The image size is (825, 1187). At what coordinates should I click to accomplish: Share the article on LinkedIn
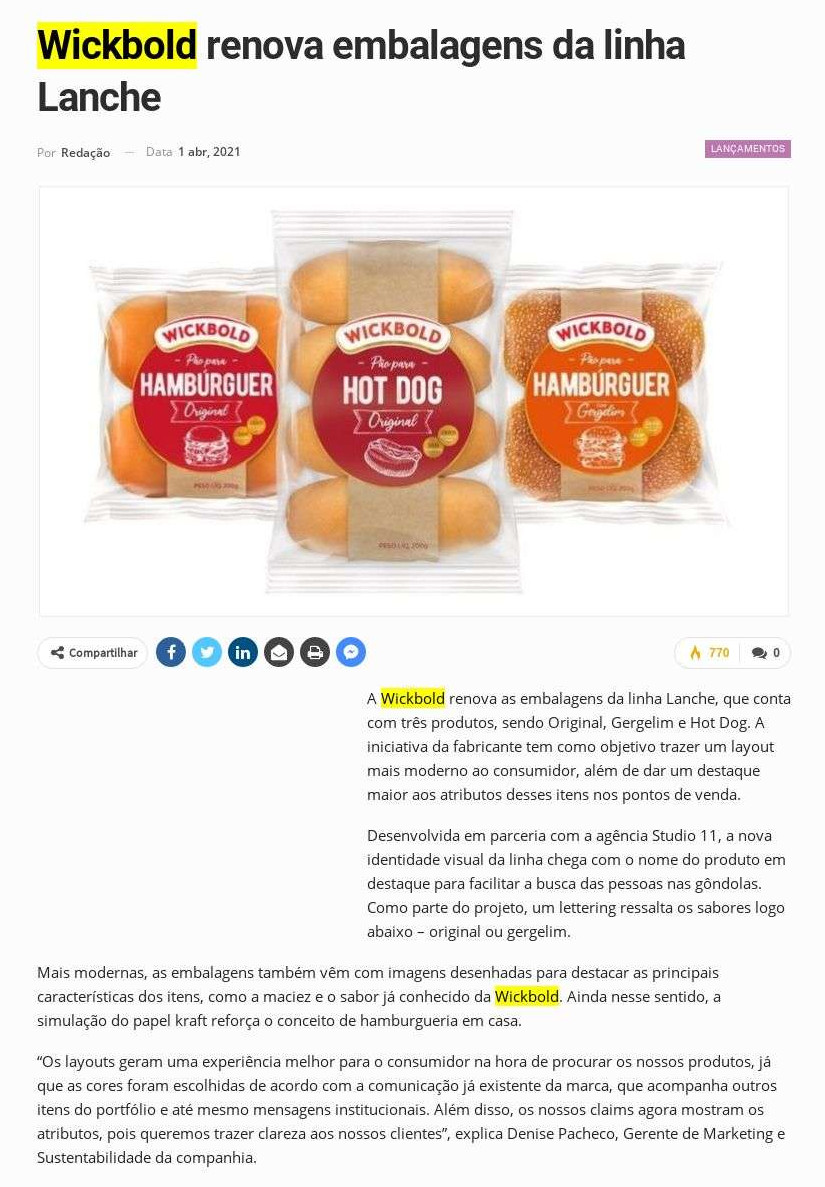[243, 653]
